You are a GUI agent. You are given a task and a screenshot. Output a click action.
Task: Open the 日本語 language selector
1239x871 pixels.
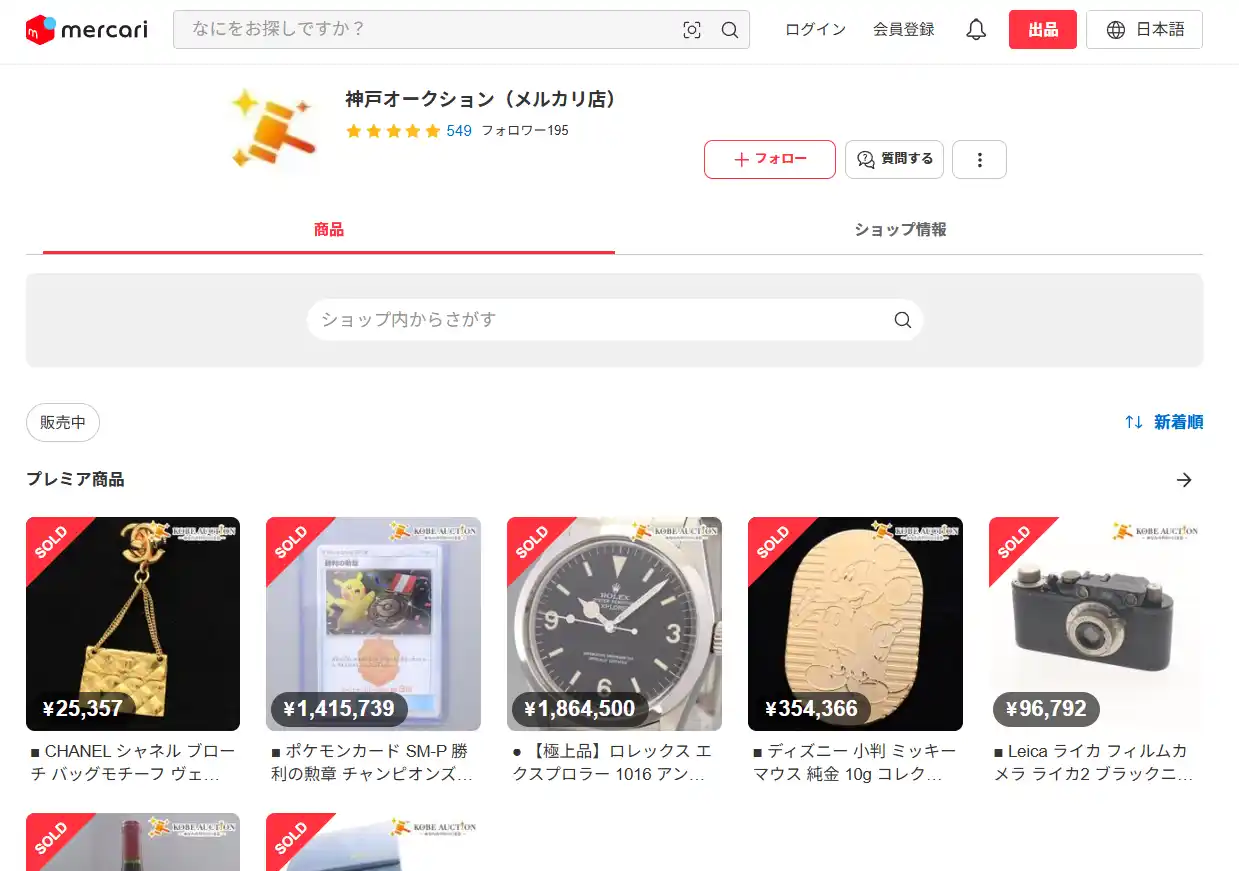click(x=1144, y=30)
